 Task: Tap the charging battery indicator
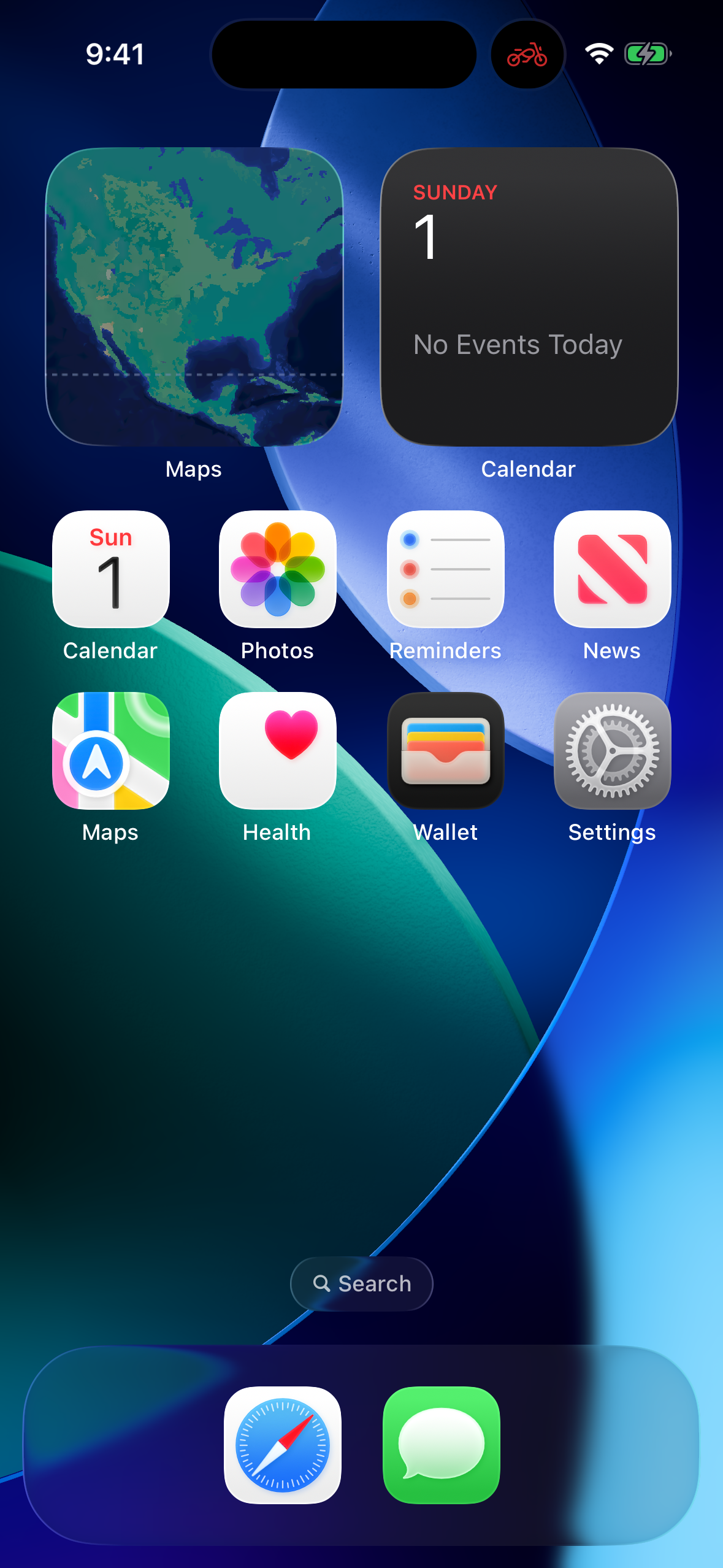click(647, 53)
